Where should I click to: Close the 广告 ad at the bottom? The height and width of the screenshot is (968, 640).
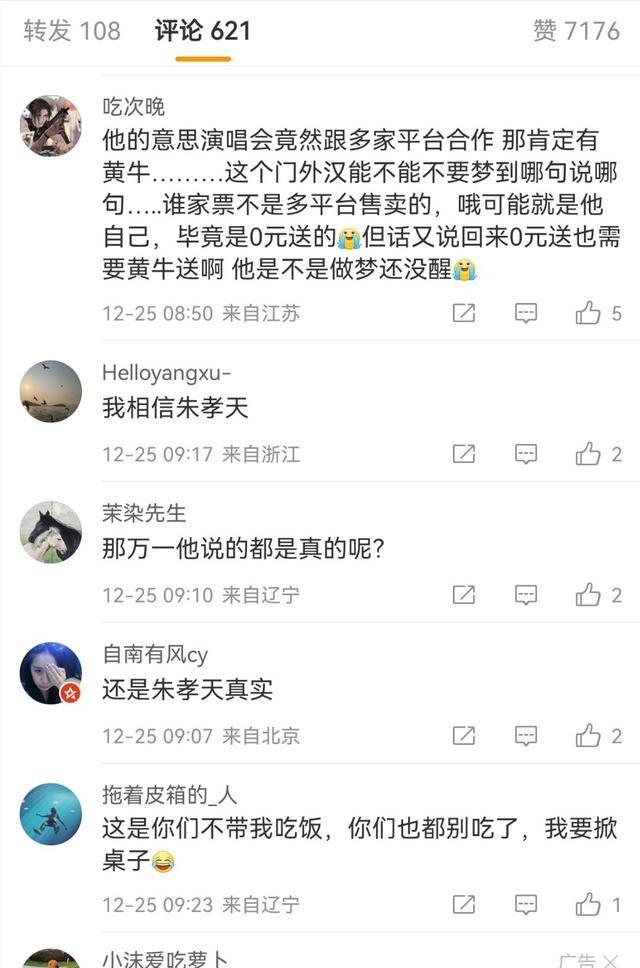pyautogui.click(x=610, y=961)
